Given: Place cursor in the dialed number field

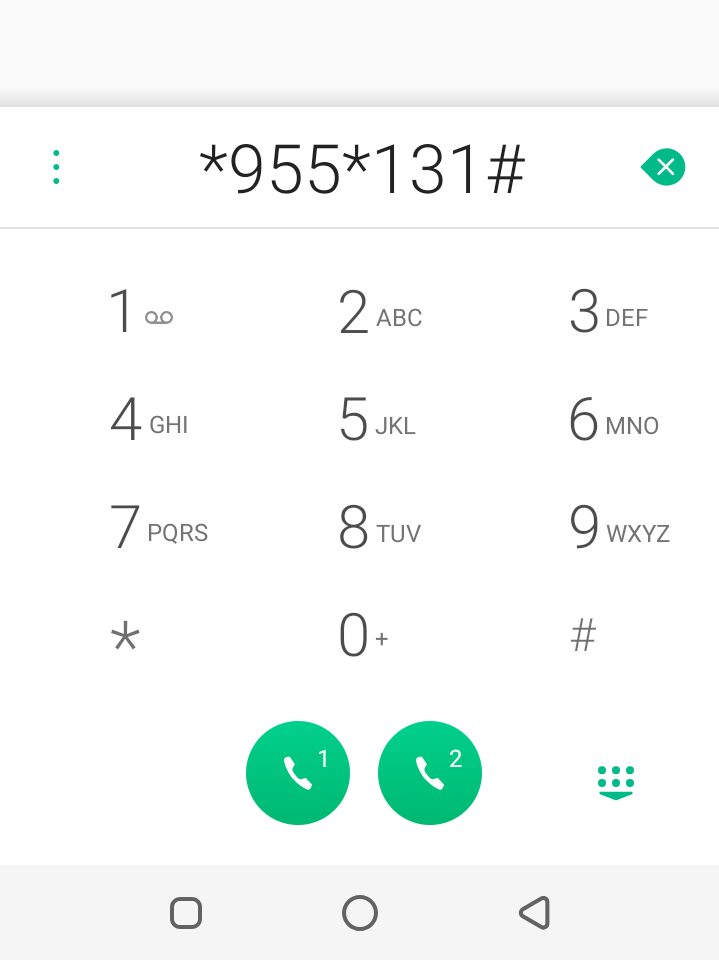Looking at the screenshot, I should point(362,168).
